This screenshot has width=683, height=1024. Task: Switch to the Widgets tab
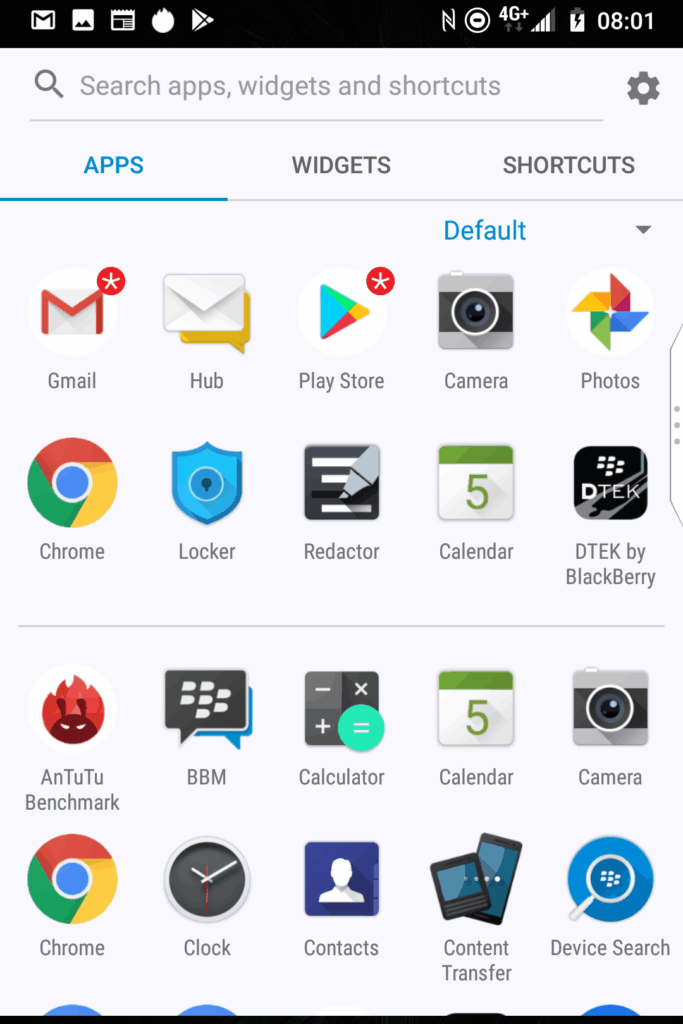pos(341,165)
